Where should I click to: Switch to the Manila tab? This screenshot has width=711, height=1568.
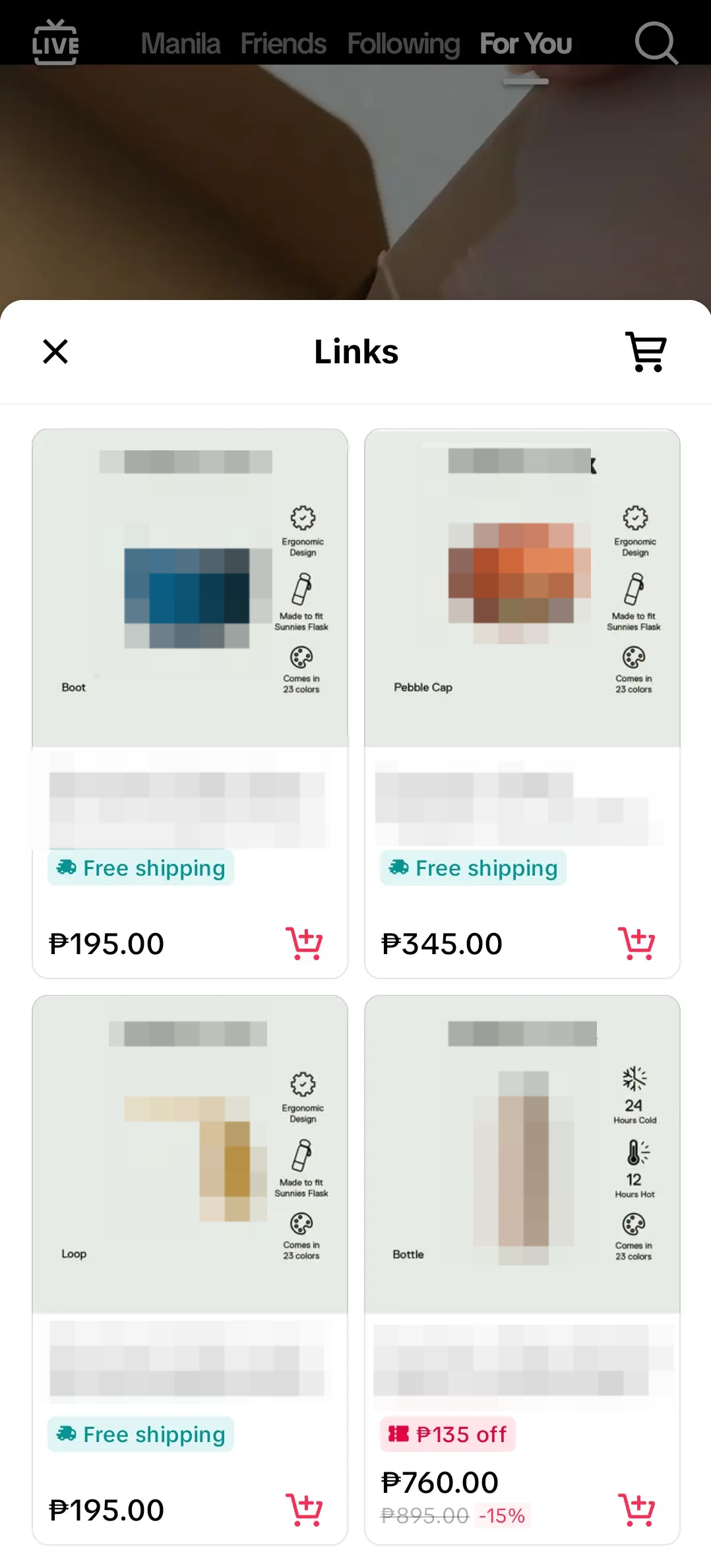click(180, 44)
